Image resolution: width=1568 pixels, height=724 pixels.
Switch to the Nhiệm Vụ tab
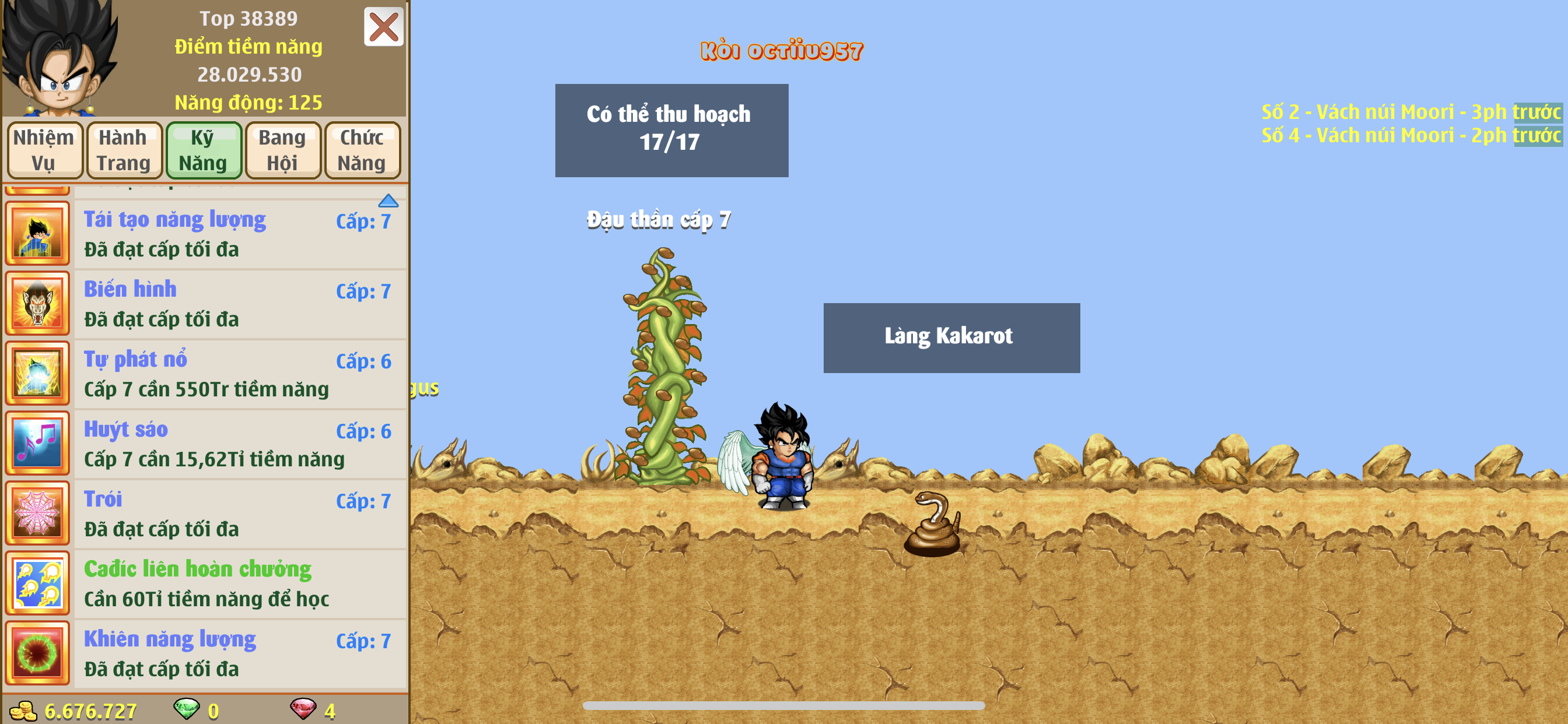coord(44,150)
